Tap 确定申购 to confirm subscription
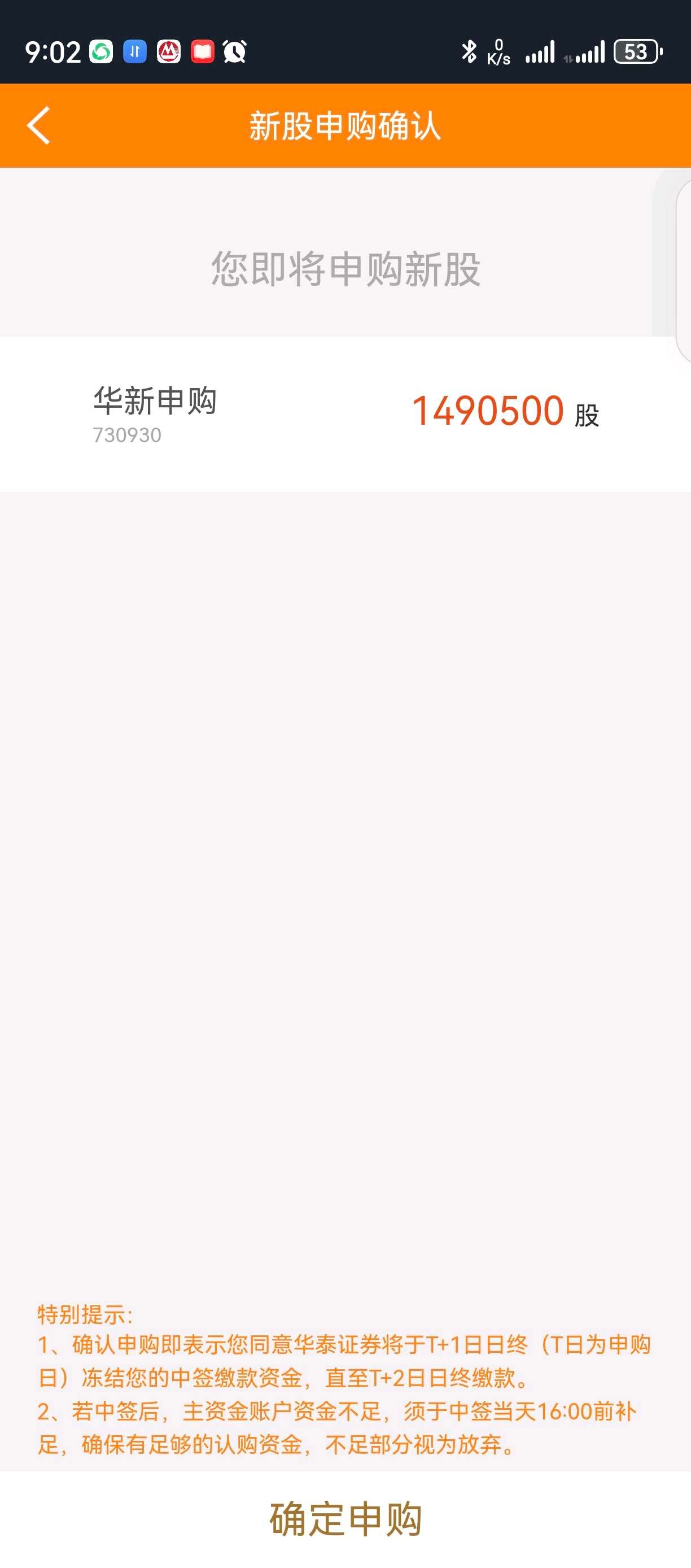The image size is (691, 1568). [345, 1519]
